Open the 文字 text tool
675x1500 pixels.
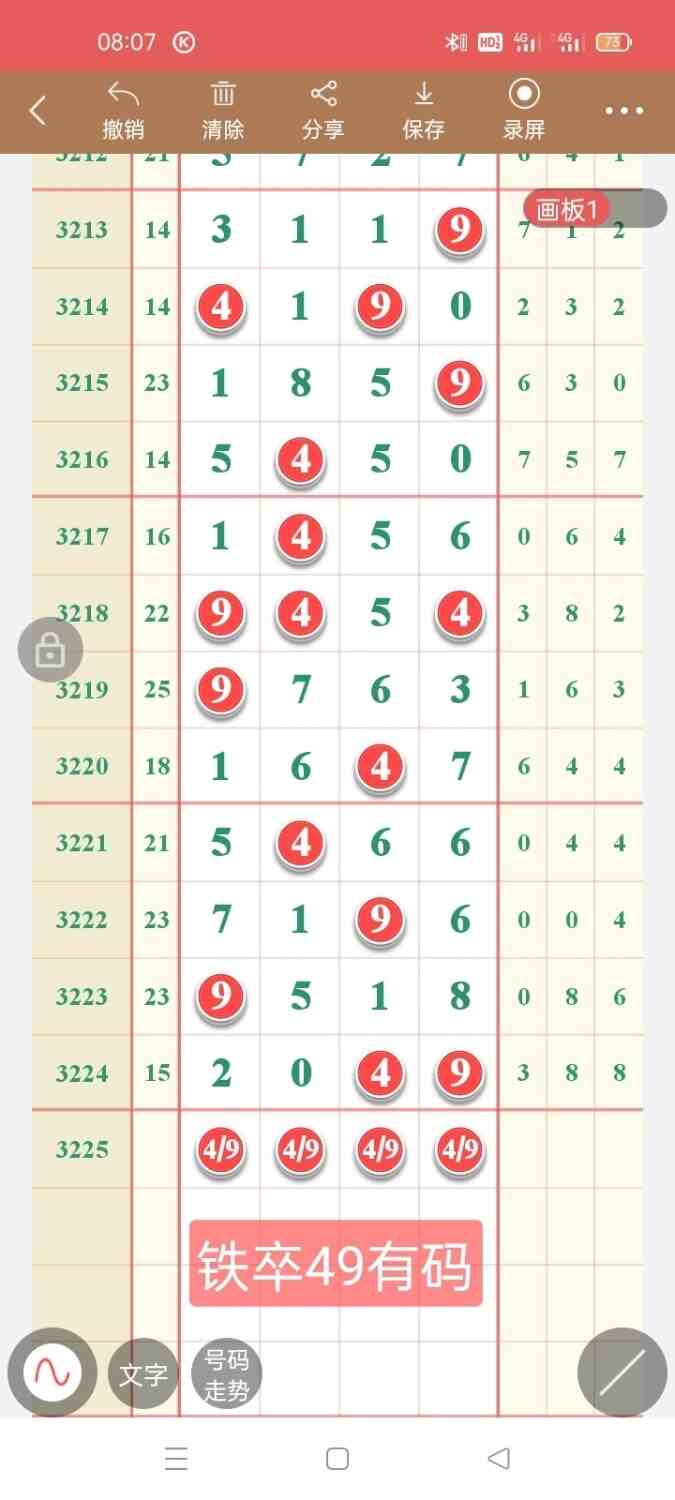pyautogui.click(x=143, y=1374)
